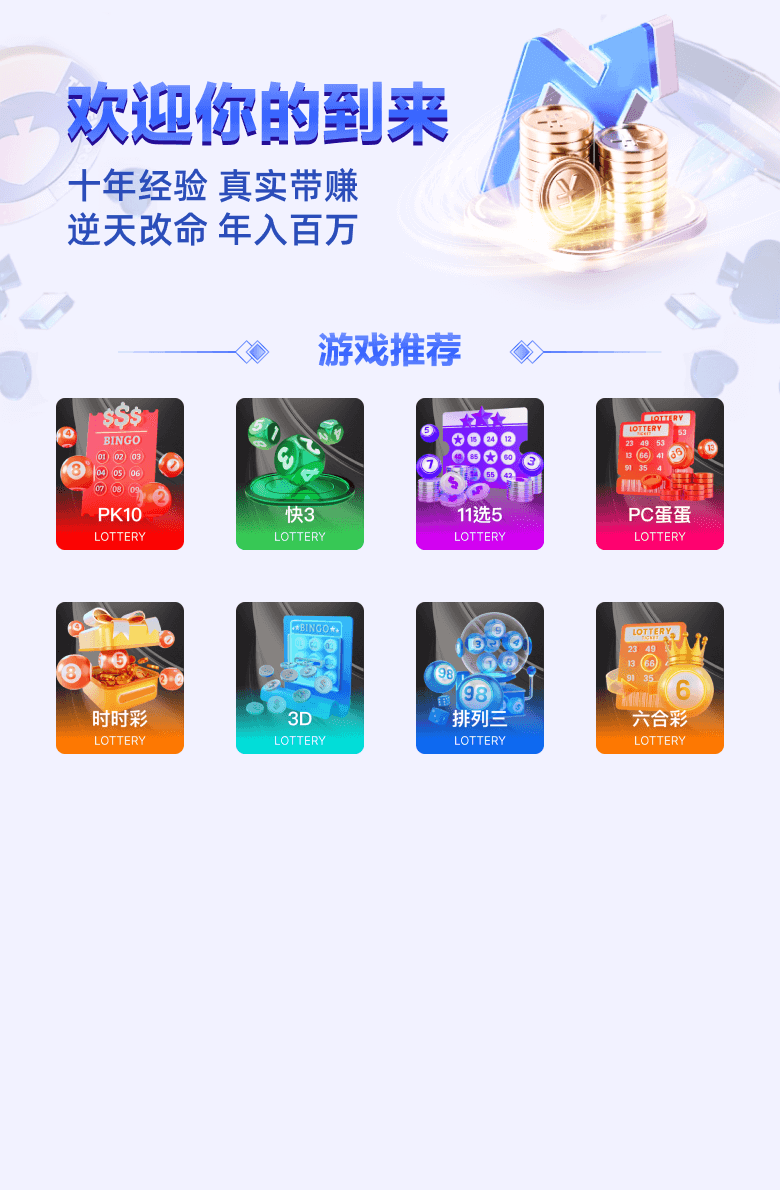Open the PC蛋蛋 lottery game
Image resolution: width=780 pixels, height=1190 pixels.
click(x=660, y=474)
